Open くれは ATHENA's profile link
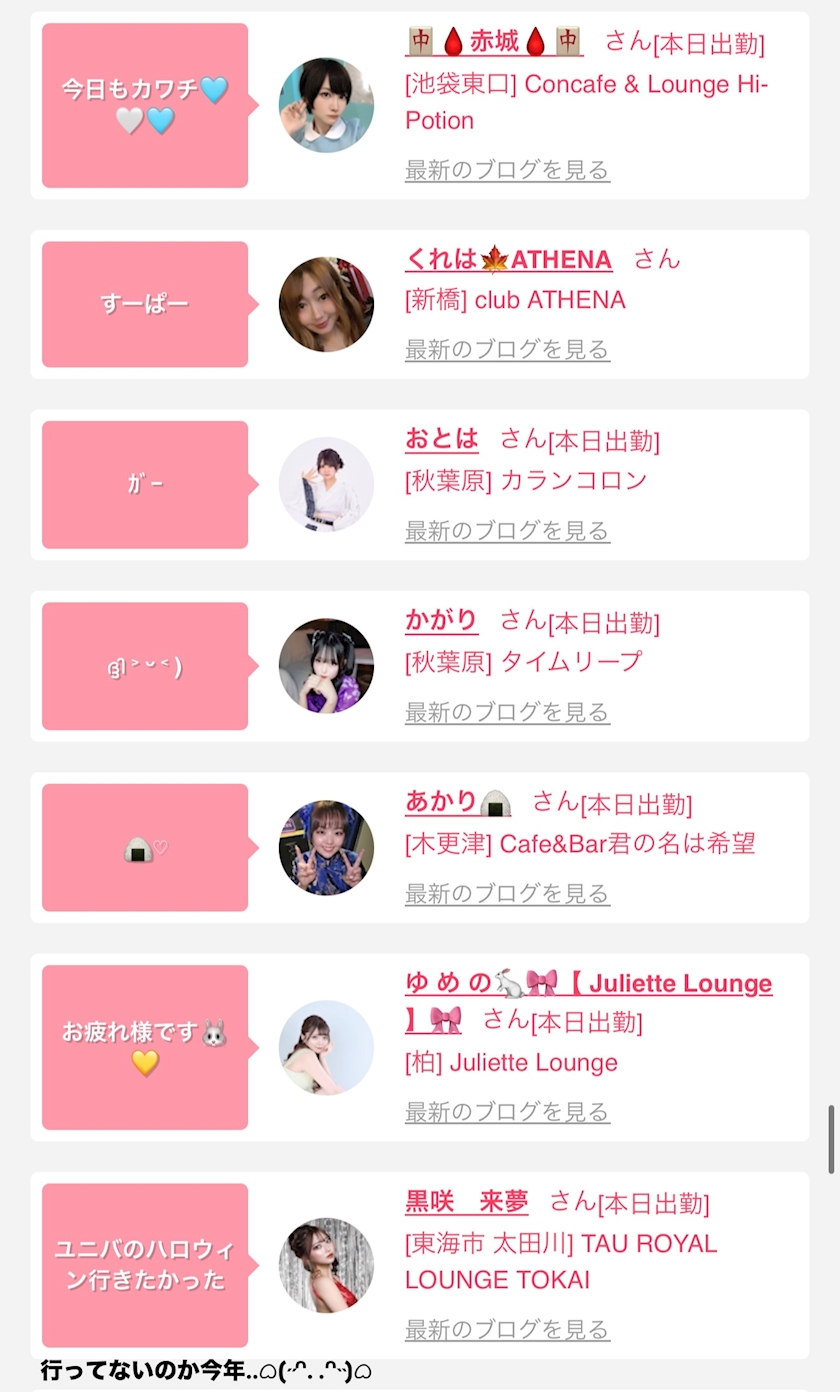The image size is (840, 1392). (508, 260)
